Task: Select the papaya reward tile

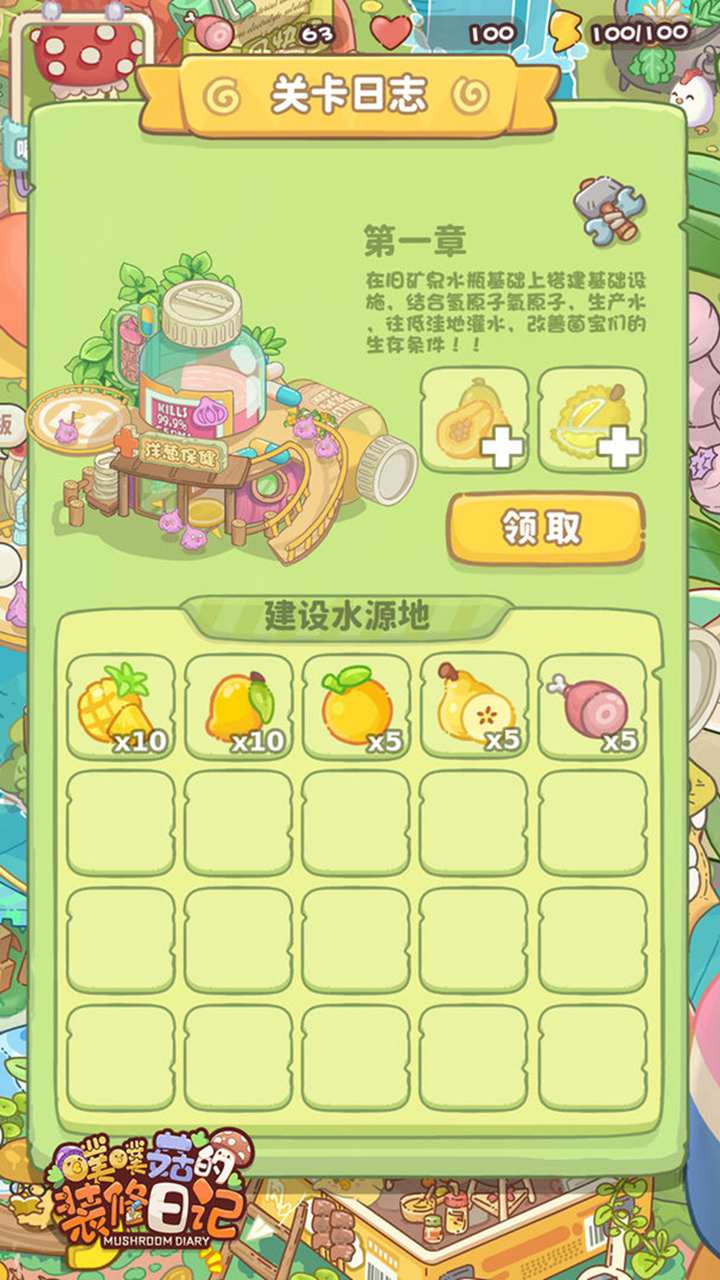Action: [x=474, y=420]
